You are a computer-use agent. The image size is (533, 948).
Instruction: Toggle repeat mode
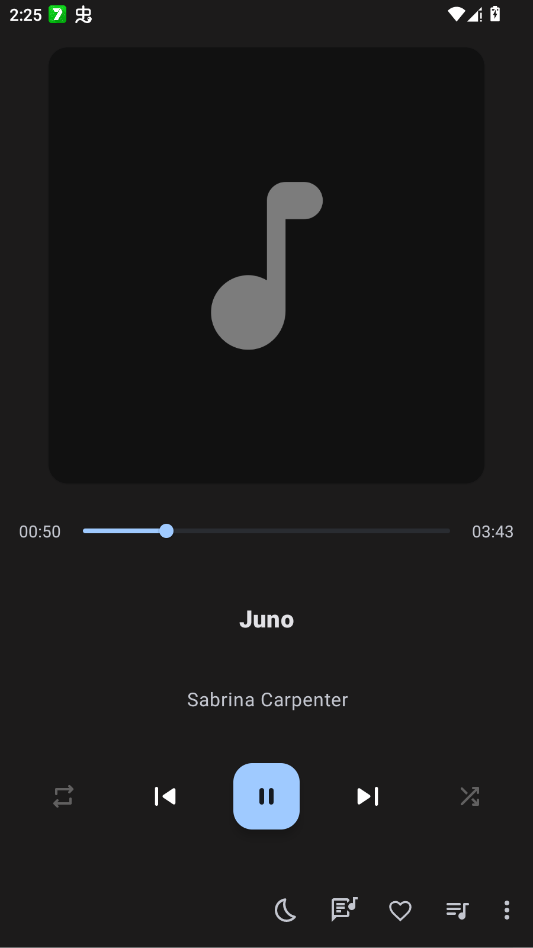(x=63, y=796)
